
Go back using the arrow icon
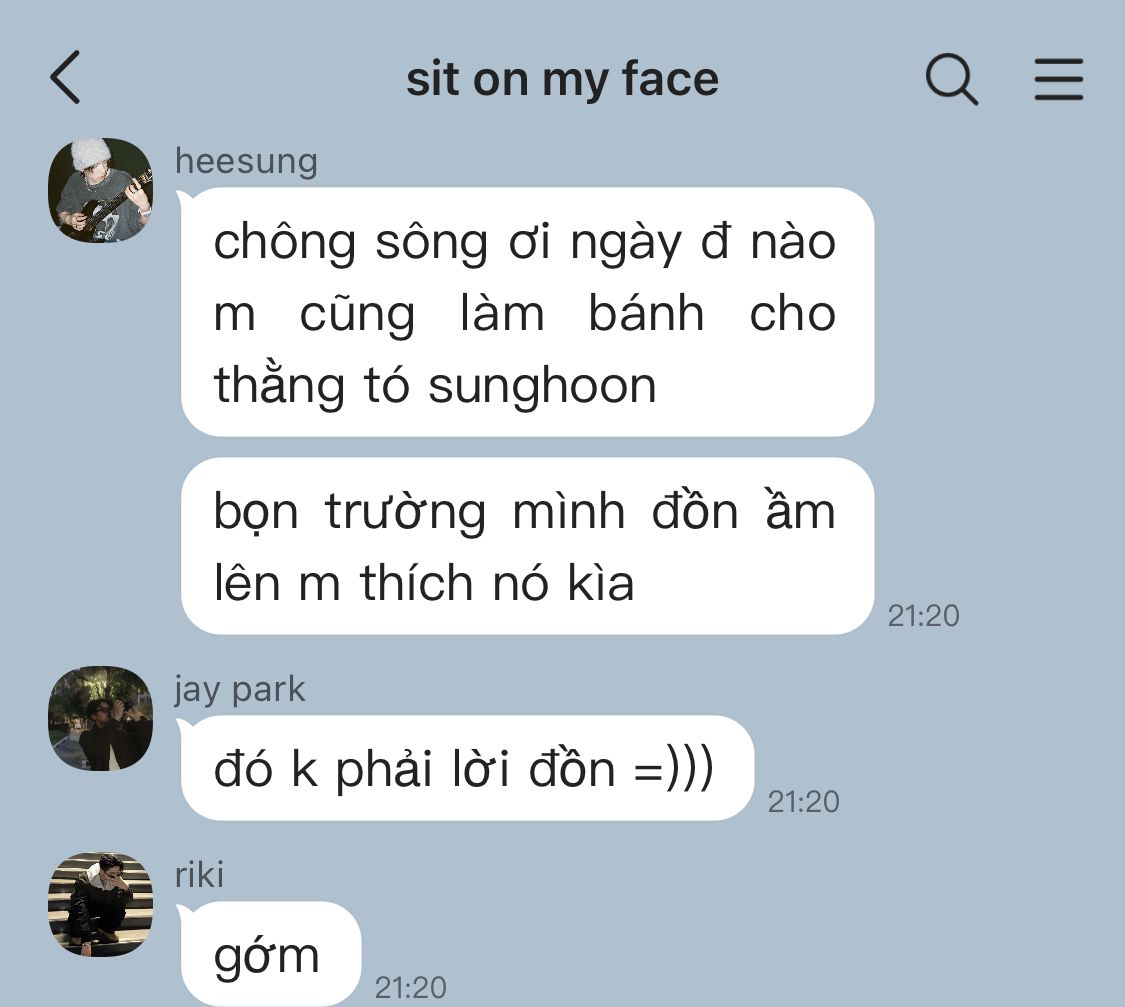(x=65, y=79)
